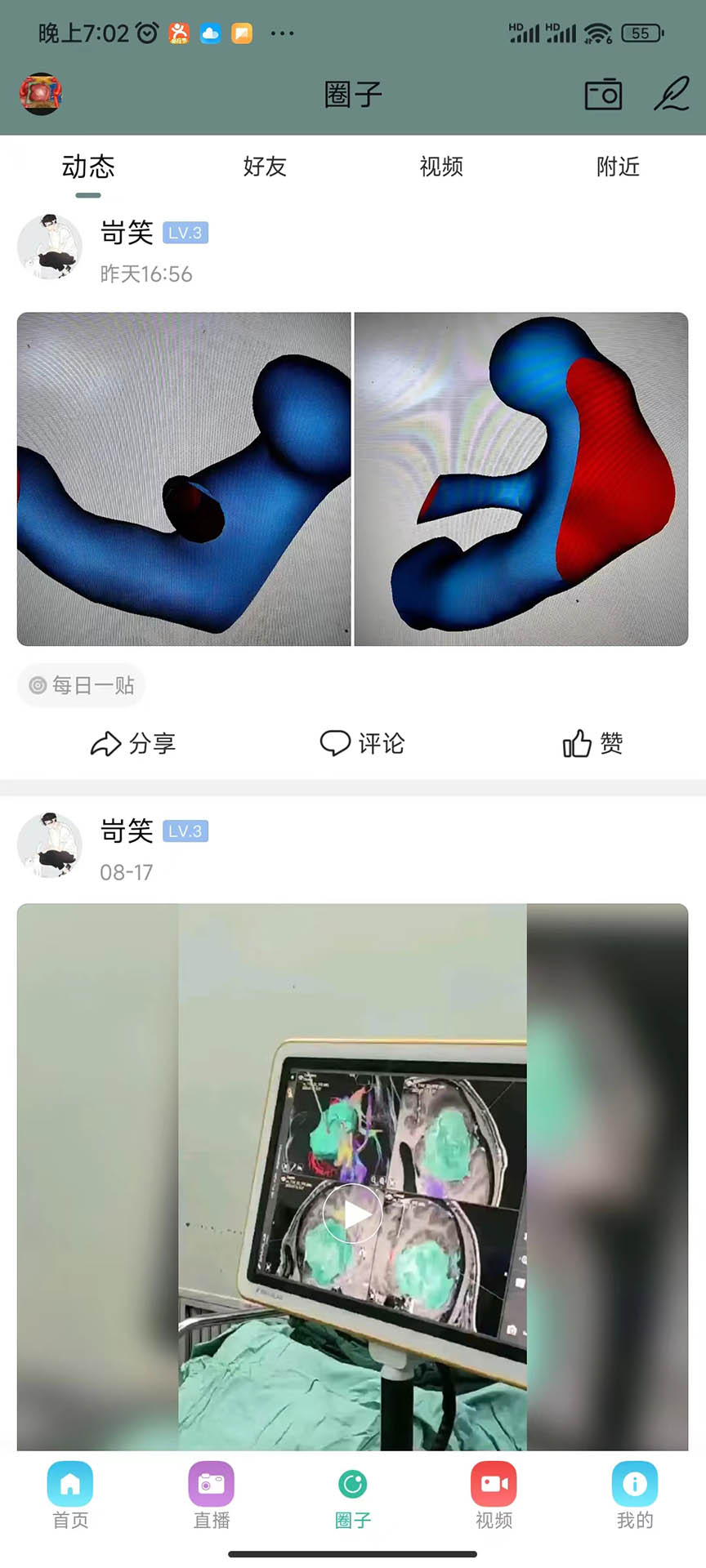Open the 视频 tab at the top
The width and height of the screenshot is (706, 1568).
point(441,167)
